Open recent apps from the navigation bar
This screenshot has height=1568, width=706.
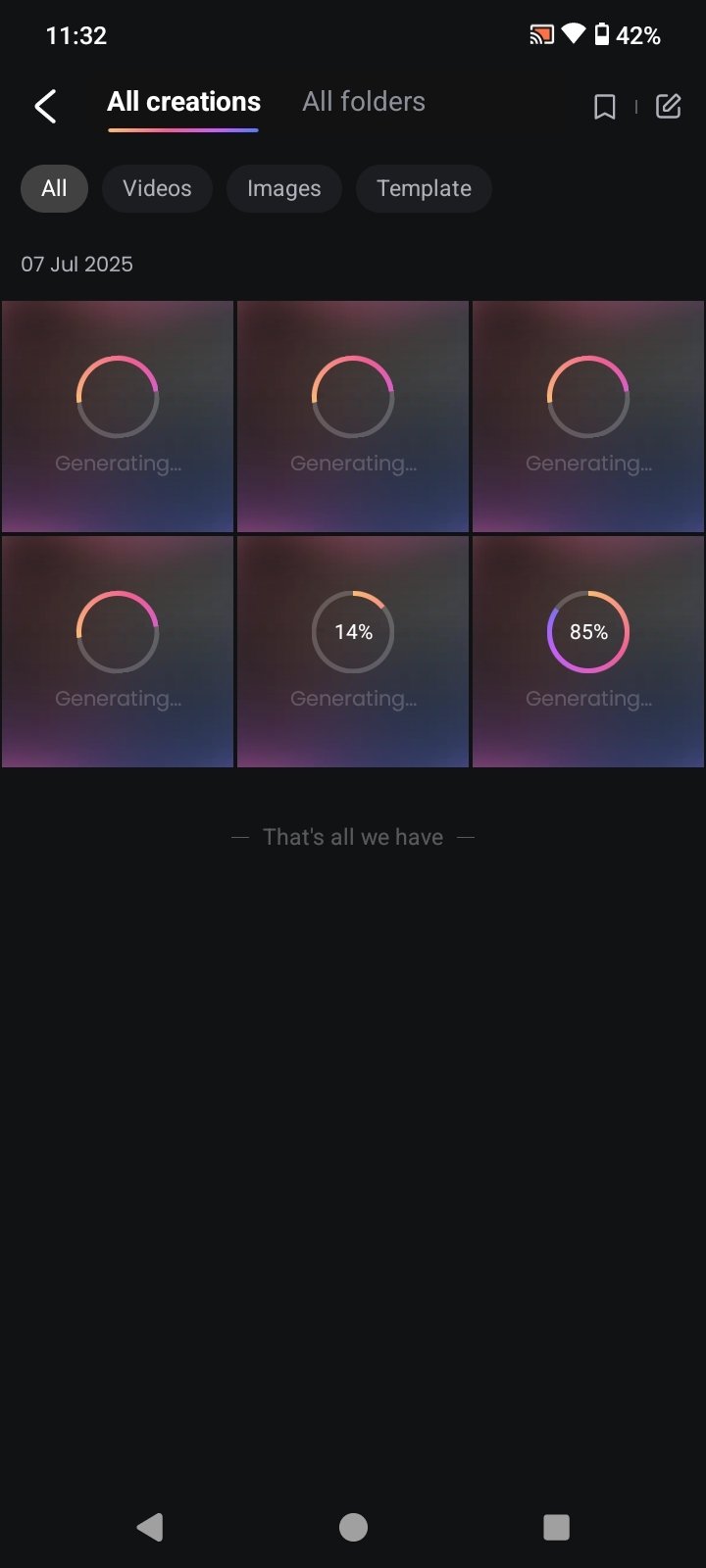point(556,1526)
